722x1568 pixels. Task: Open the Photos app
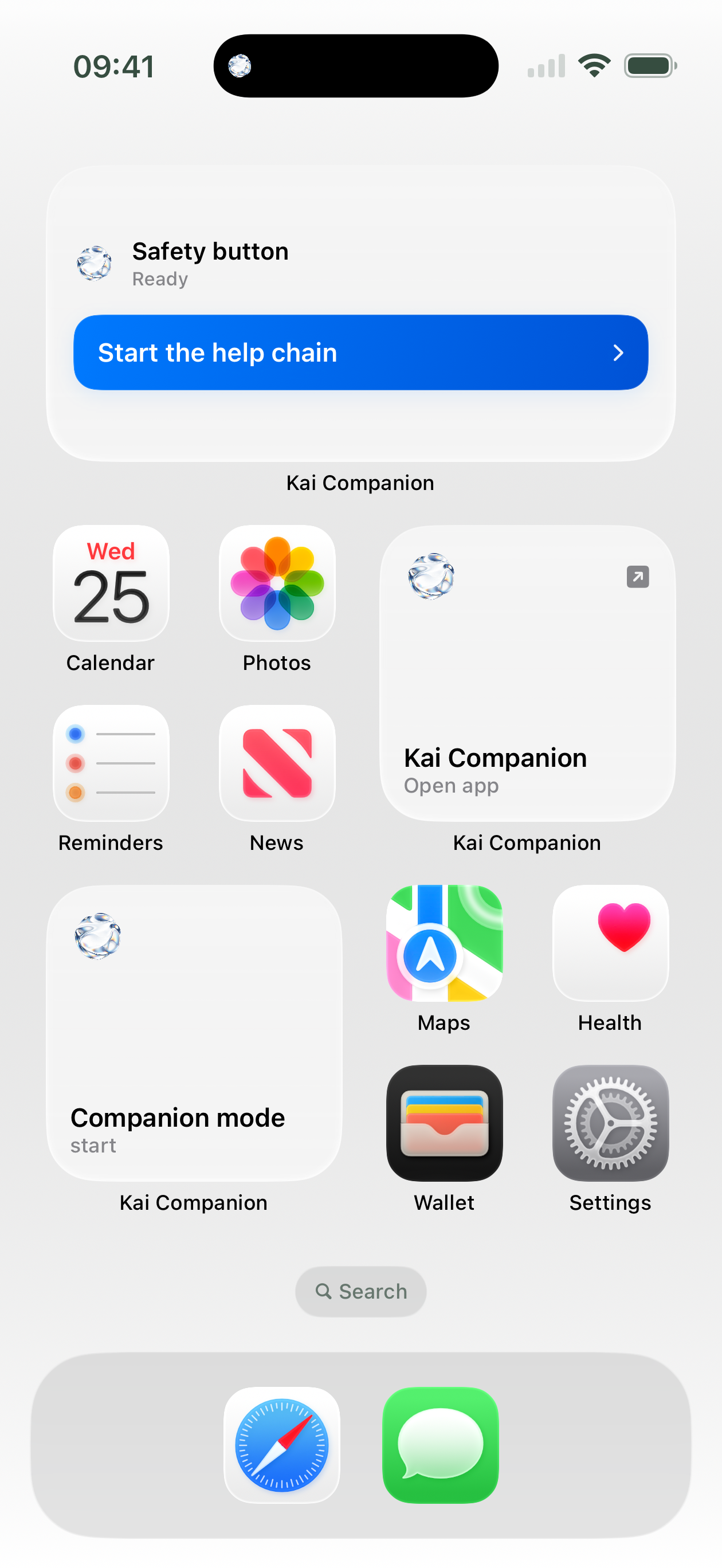[277, 585]
